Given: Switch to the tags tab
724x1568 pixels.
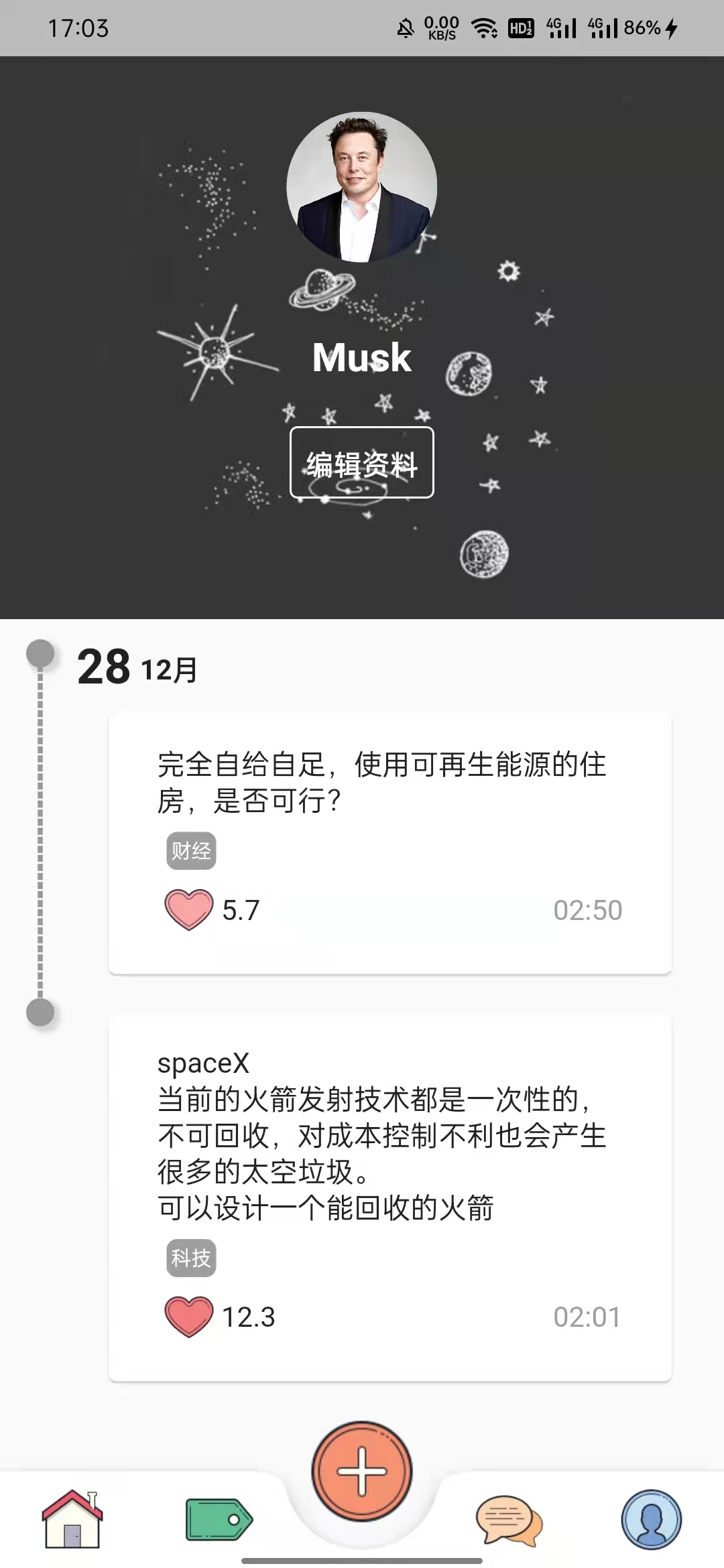Looking at the screenshot, I should 218,1519.
